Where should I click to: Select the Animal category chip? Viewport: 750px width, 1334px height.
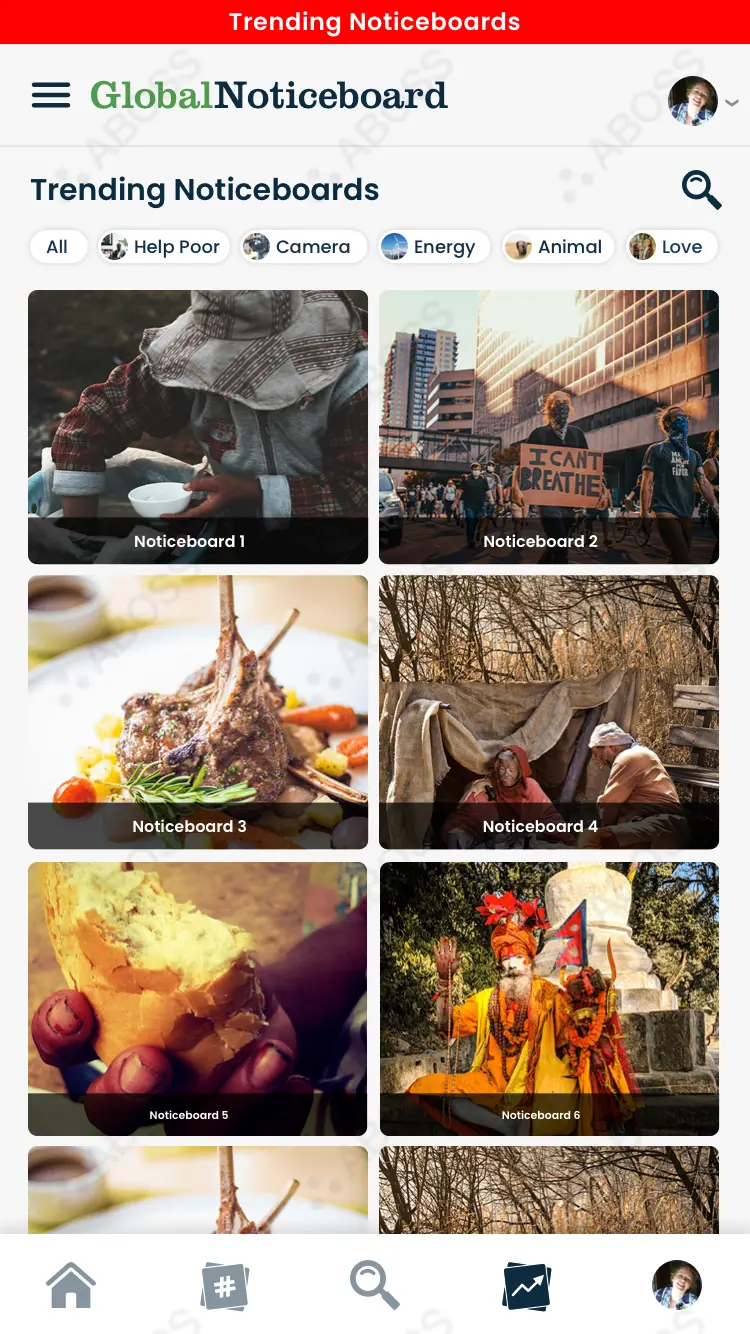pyautogui.click(x=557, y=246)
